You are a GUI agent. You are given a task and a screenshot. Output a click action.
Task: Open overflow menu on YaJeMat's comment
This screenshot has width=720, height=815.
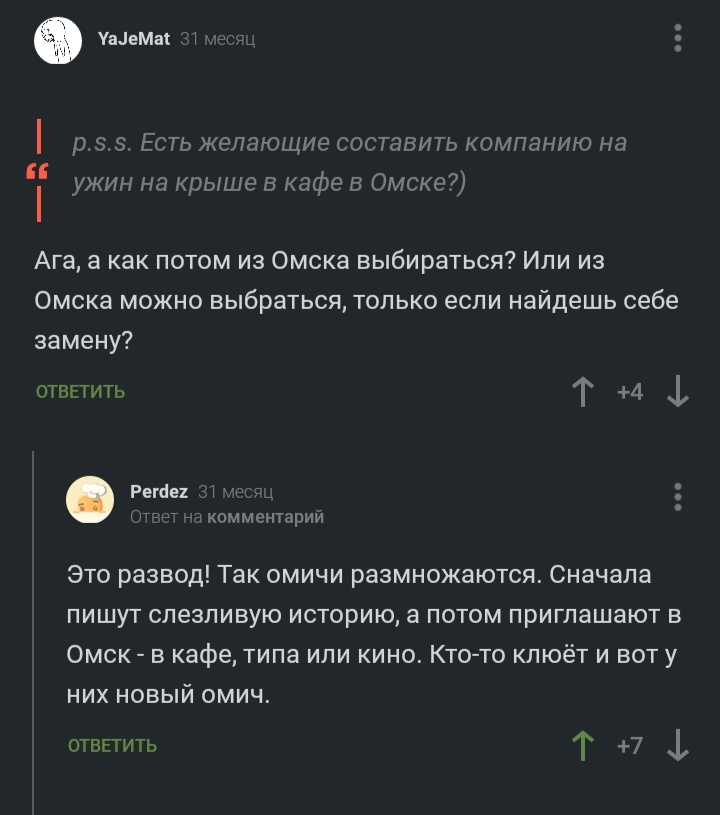(678, 39)
